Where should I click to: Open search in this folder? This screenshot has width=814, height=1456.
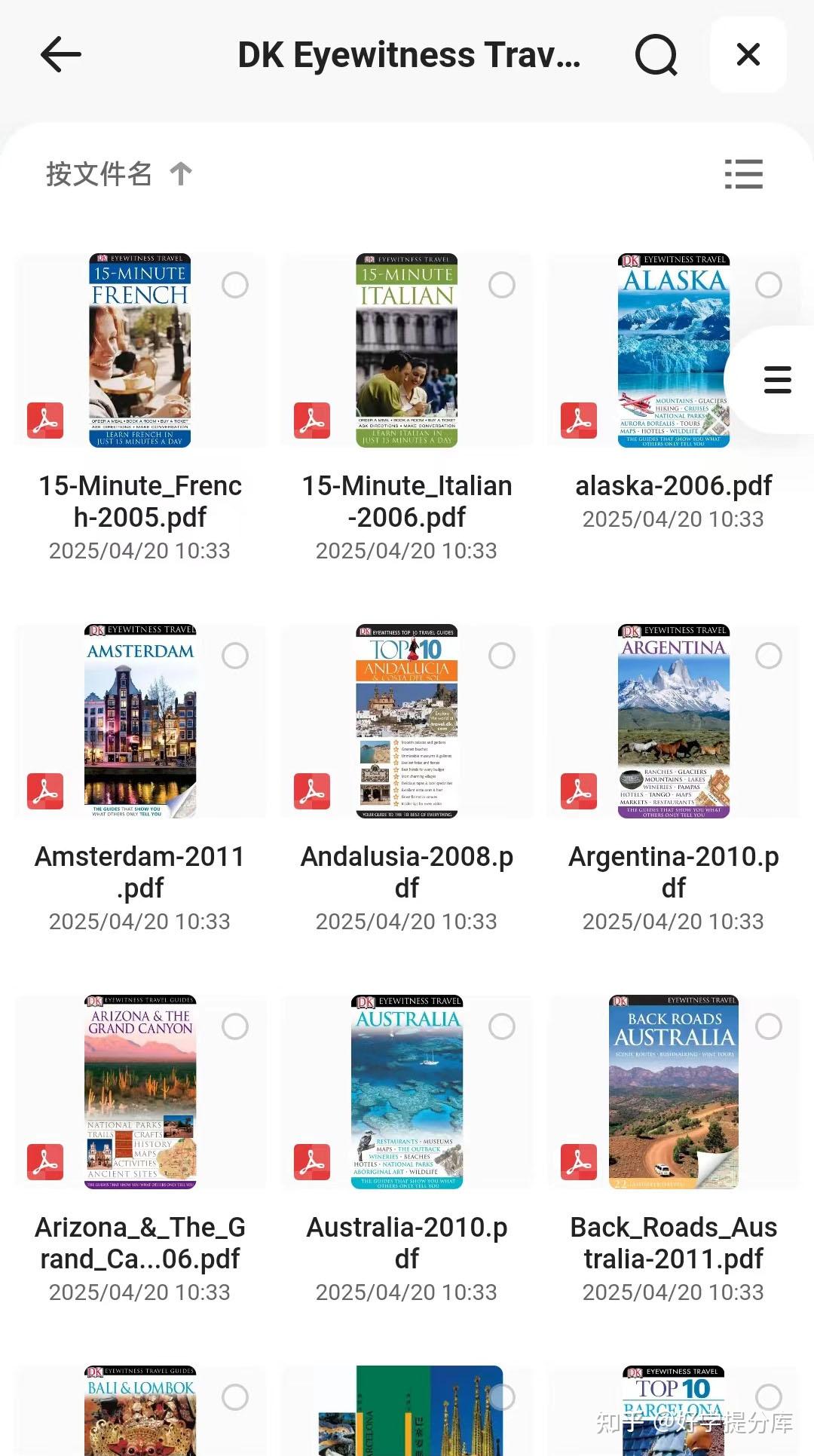click(x=656, y=55)
